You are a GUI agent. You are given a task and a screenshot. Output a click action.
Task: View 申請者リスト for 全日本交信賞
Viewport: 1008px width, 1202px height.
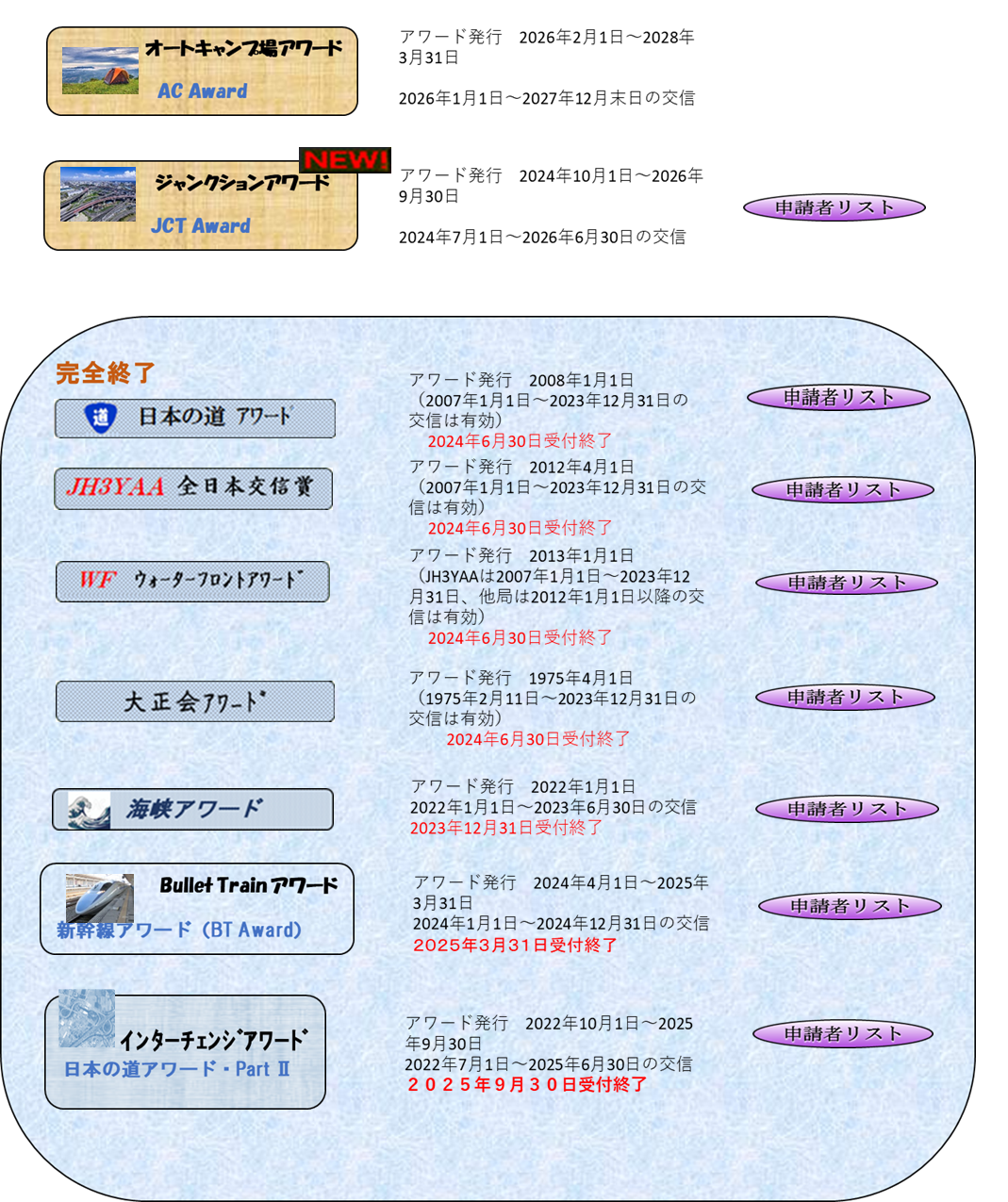click(842, 490)
